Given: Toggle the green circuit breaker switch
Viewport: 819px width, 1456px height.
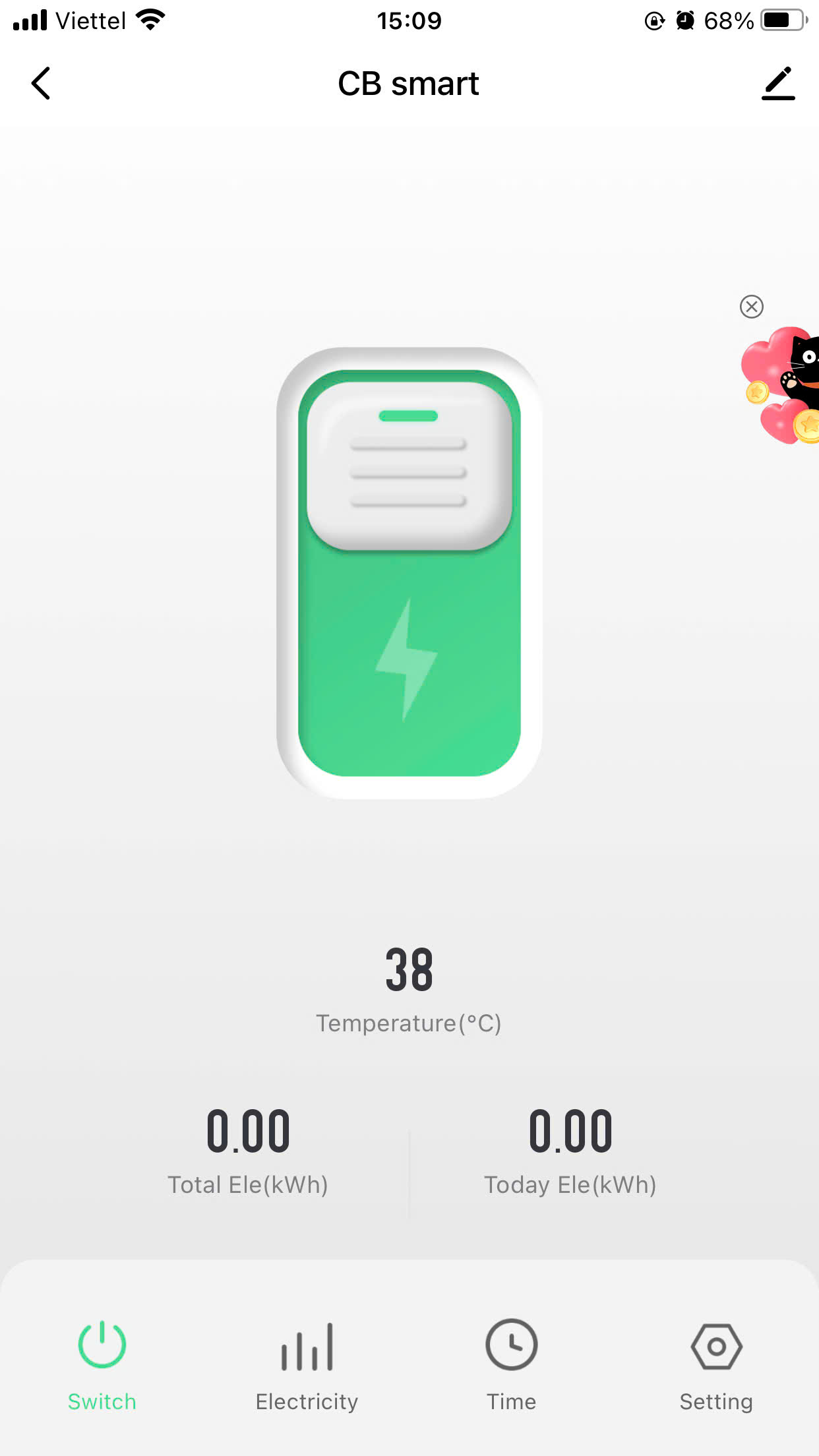Looking at the screenshot, I should [x=409, y=572].
